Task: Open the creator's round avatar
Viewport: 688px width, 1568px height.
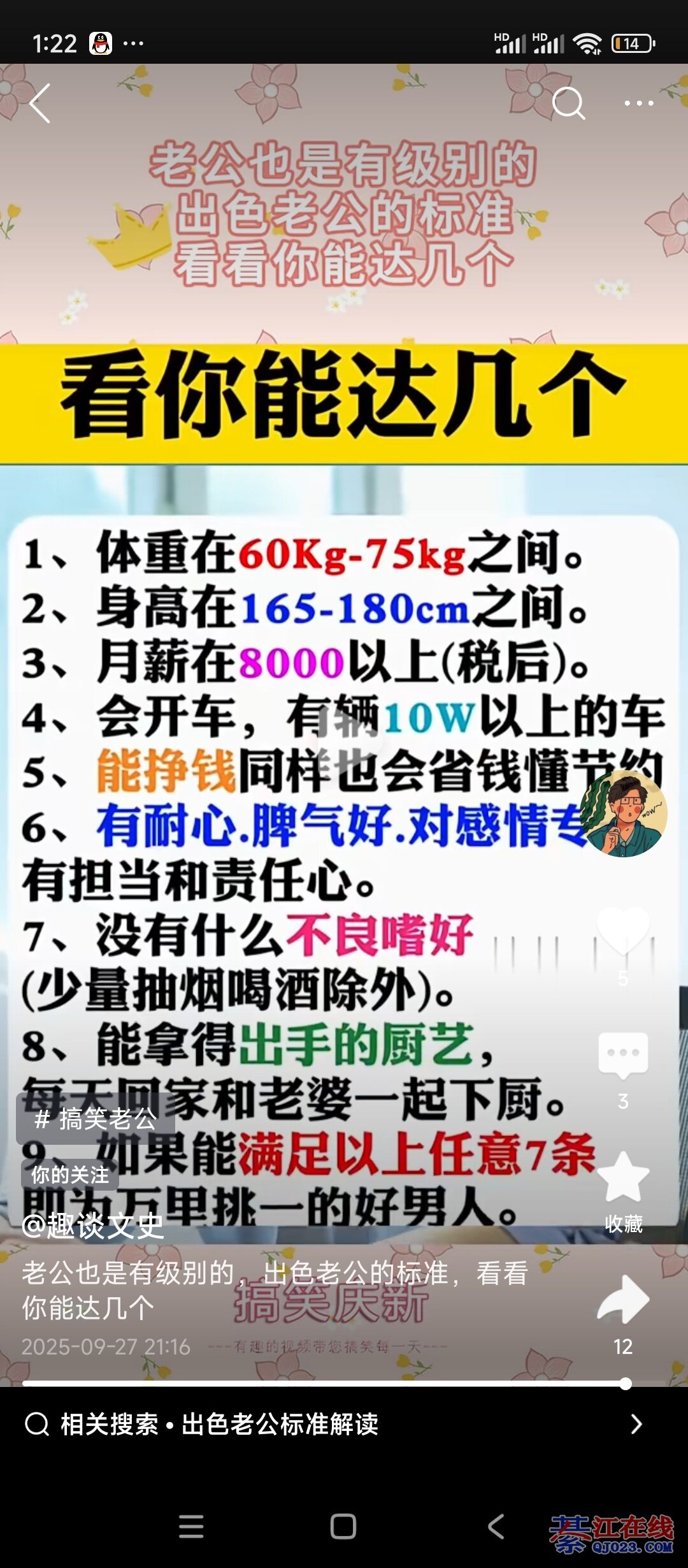Action: click(x=624, y=813)
